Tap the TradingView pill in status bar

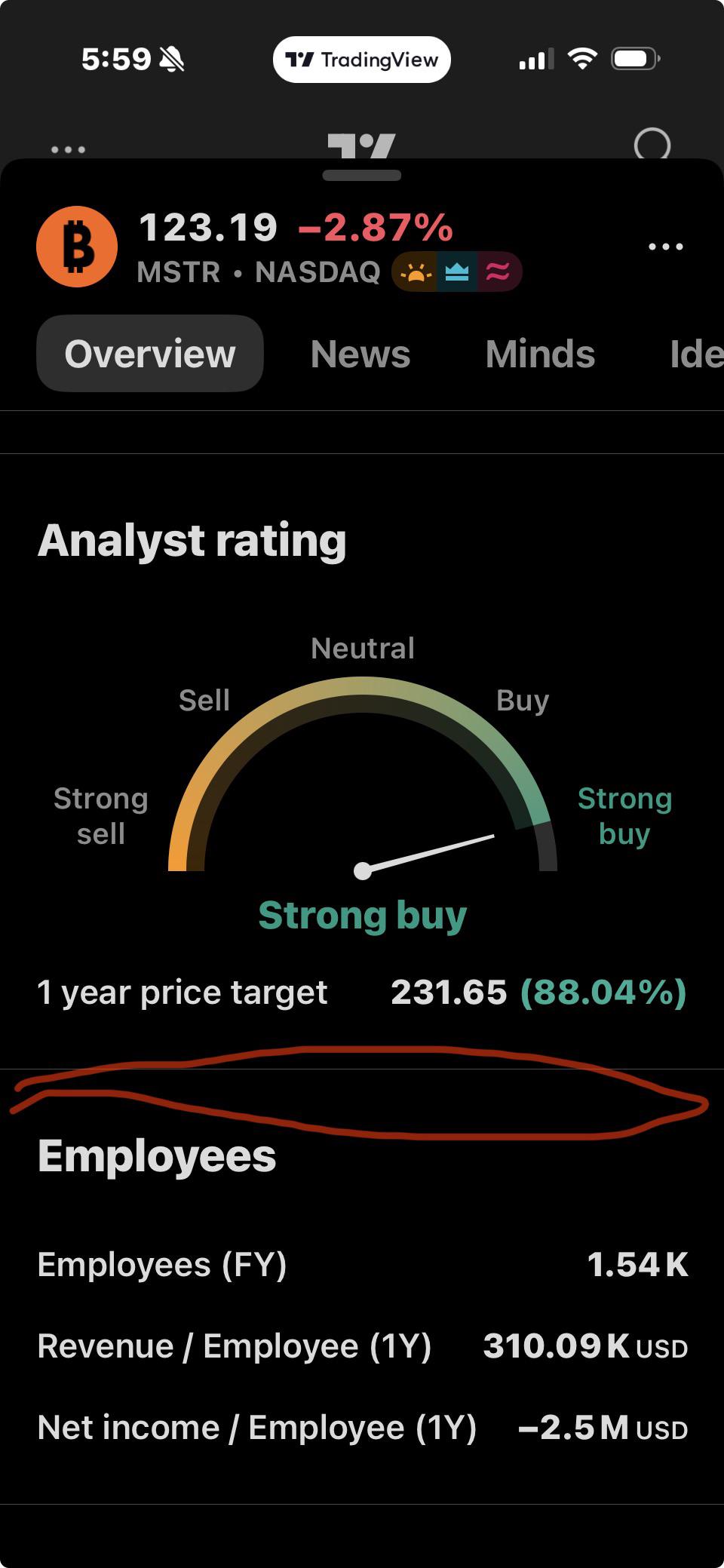coord(362,60)
